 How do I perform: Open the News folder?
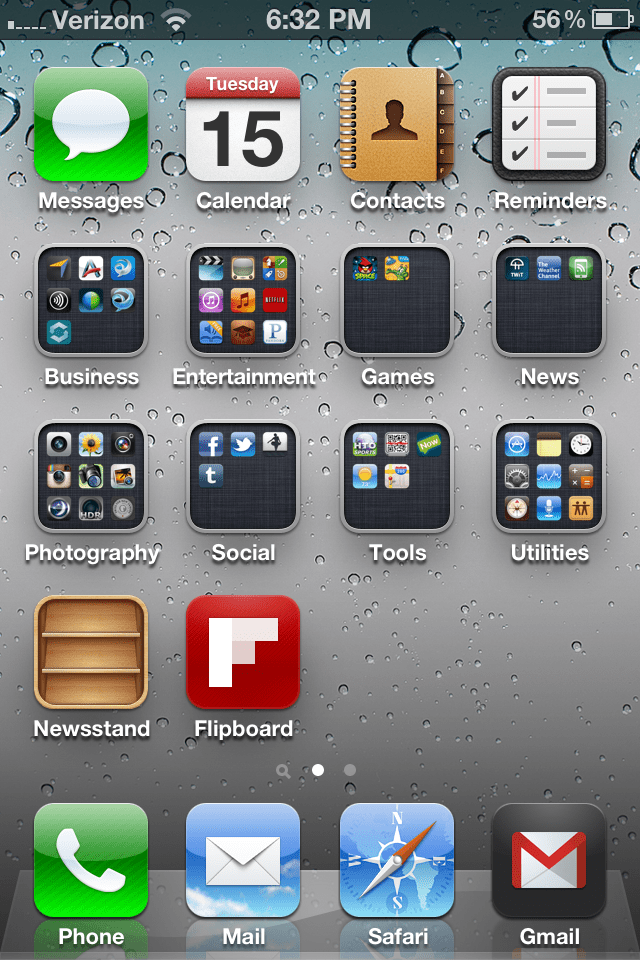(x=549, y=301)
